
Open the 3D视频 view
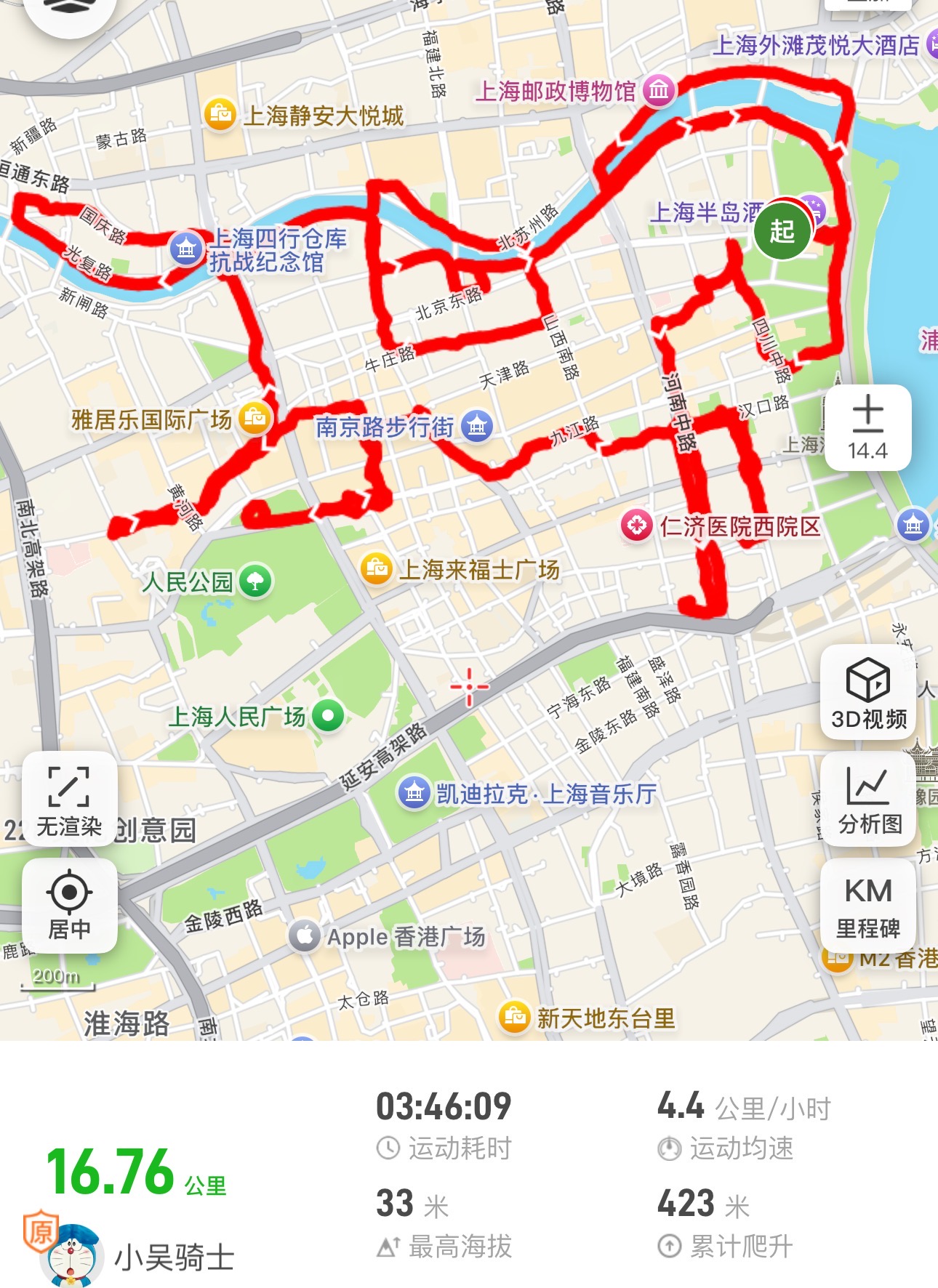(868, 692)
